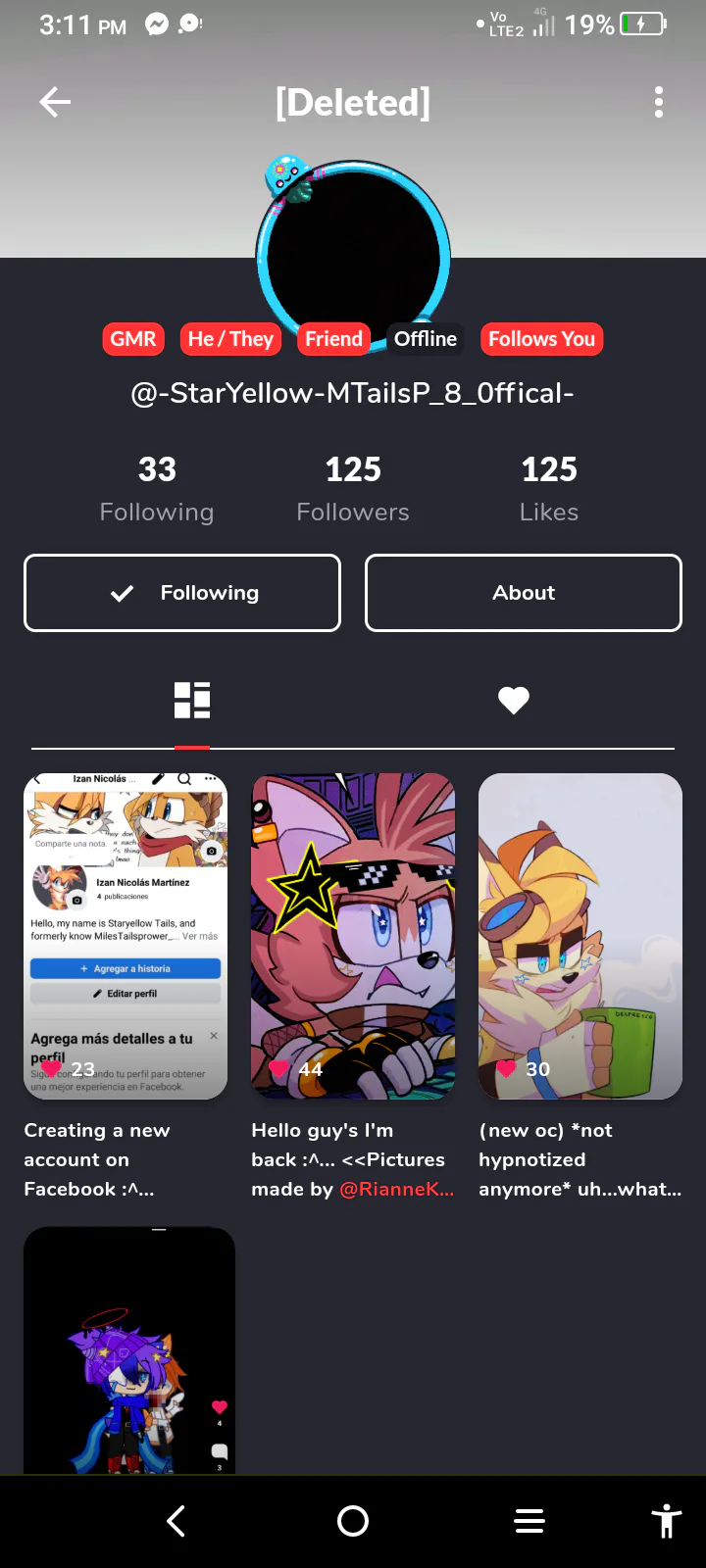Open the three-dot overflow menu
The width and height of the screenshot is (706, 1568).
659,102
